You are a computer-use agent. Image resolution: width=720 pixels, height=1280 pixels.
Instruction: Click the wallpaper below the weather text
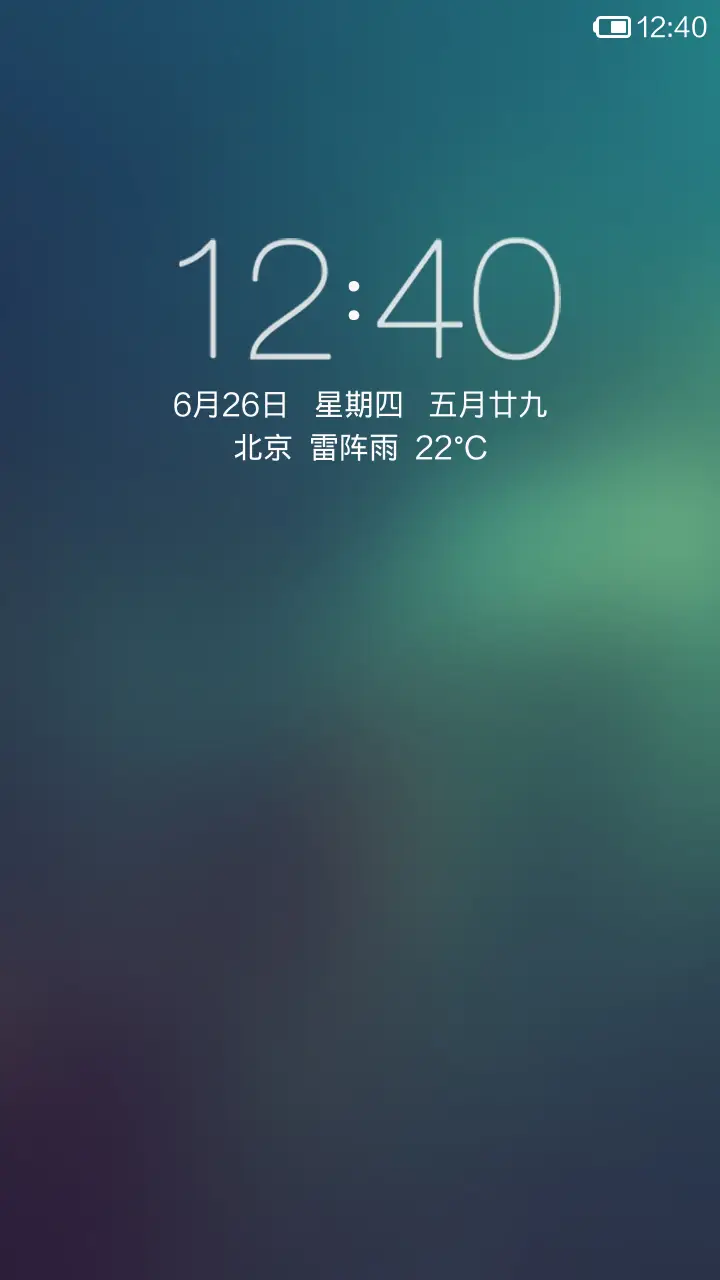(x=360, y=560)
